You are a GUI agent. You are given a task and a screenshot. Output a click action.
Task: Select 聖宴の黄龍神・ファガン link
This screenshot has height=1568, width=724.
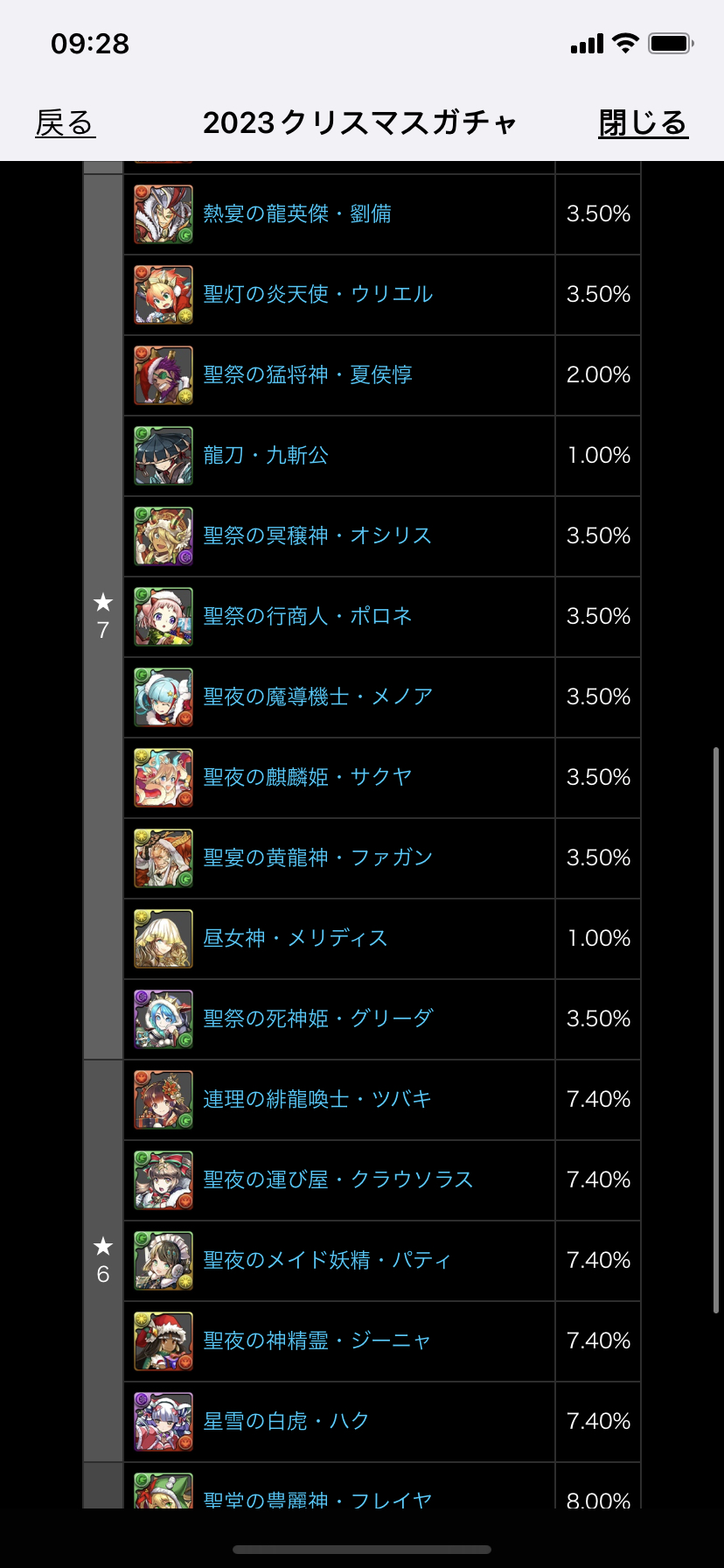[318, 857]
